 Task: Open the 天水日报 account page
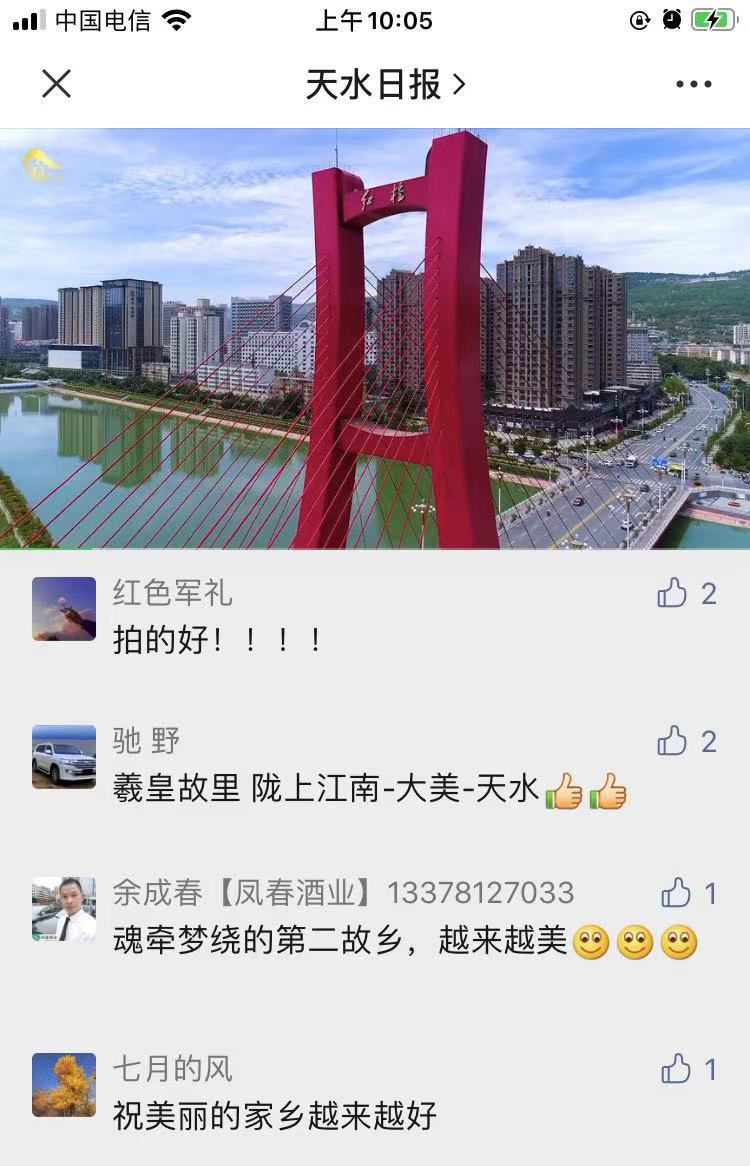(x=385, y=85)
